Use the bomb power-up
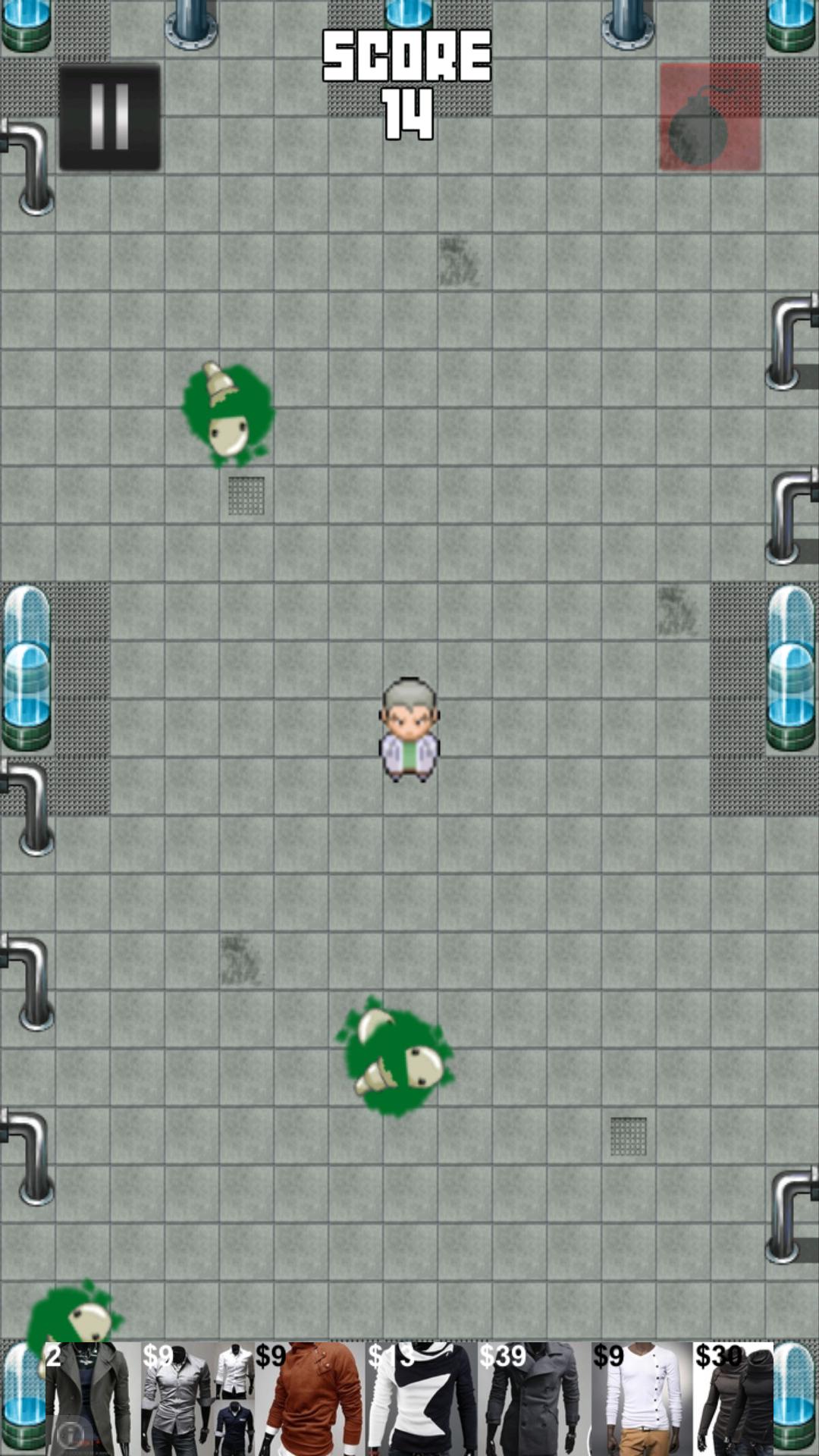The width and height of the screenshot is (819, 1456). (710, 118)
